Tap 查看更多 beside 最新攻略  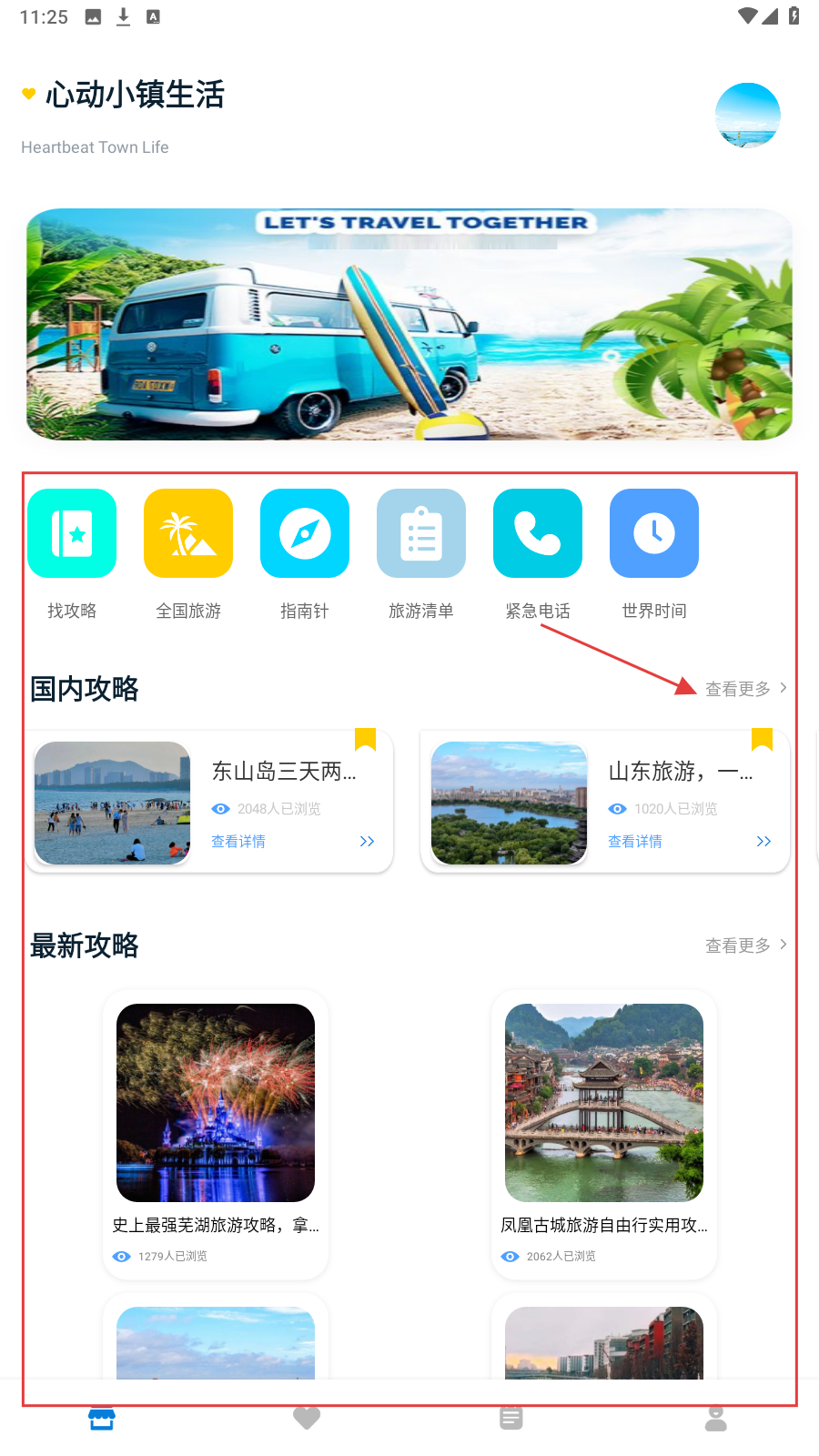click(x=745, y=945)
